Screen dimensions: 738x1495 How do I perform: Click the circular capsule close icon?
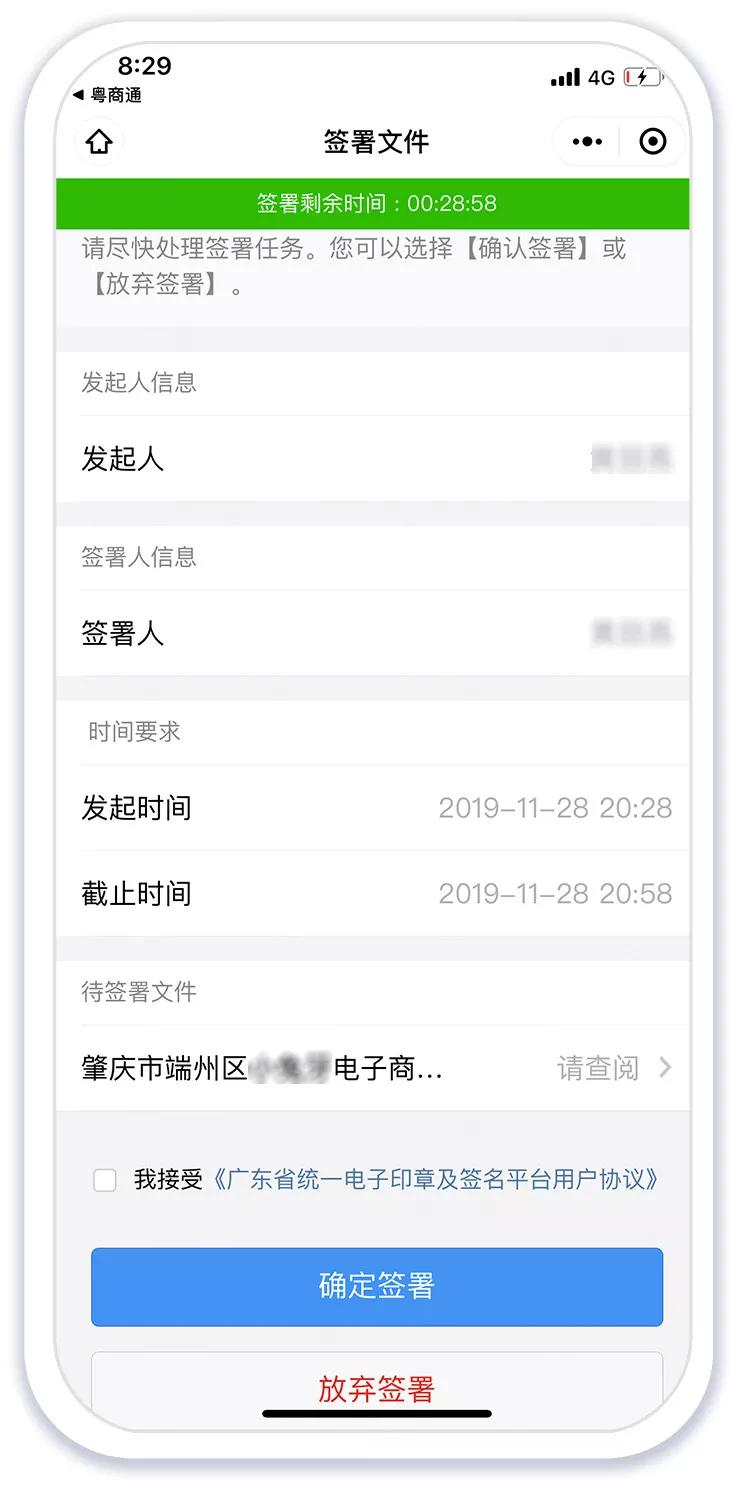coord(652,141)
